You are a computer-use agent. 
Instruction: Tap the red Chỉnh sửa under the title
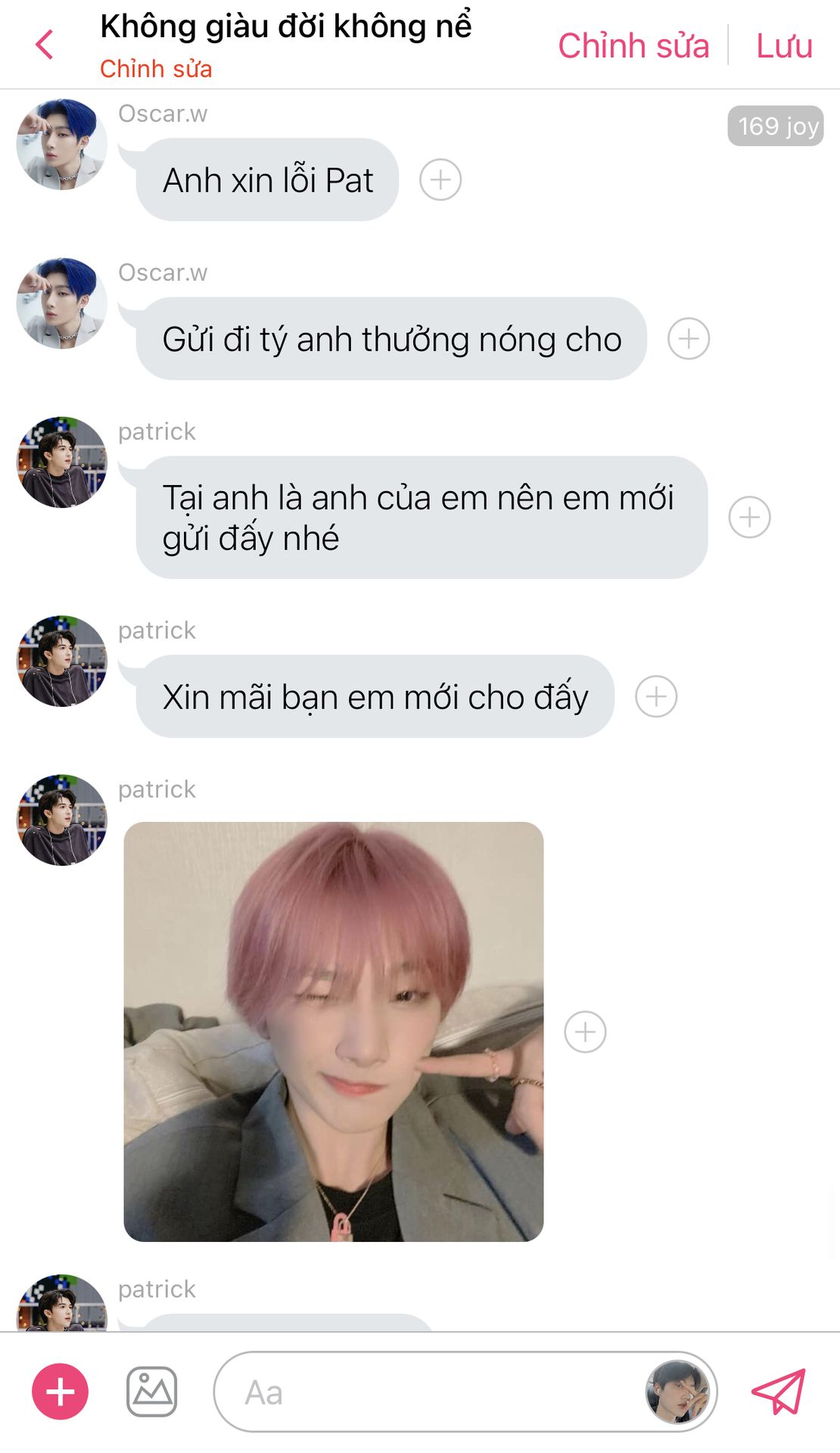coord(156,69)
